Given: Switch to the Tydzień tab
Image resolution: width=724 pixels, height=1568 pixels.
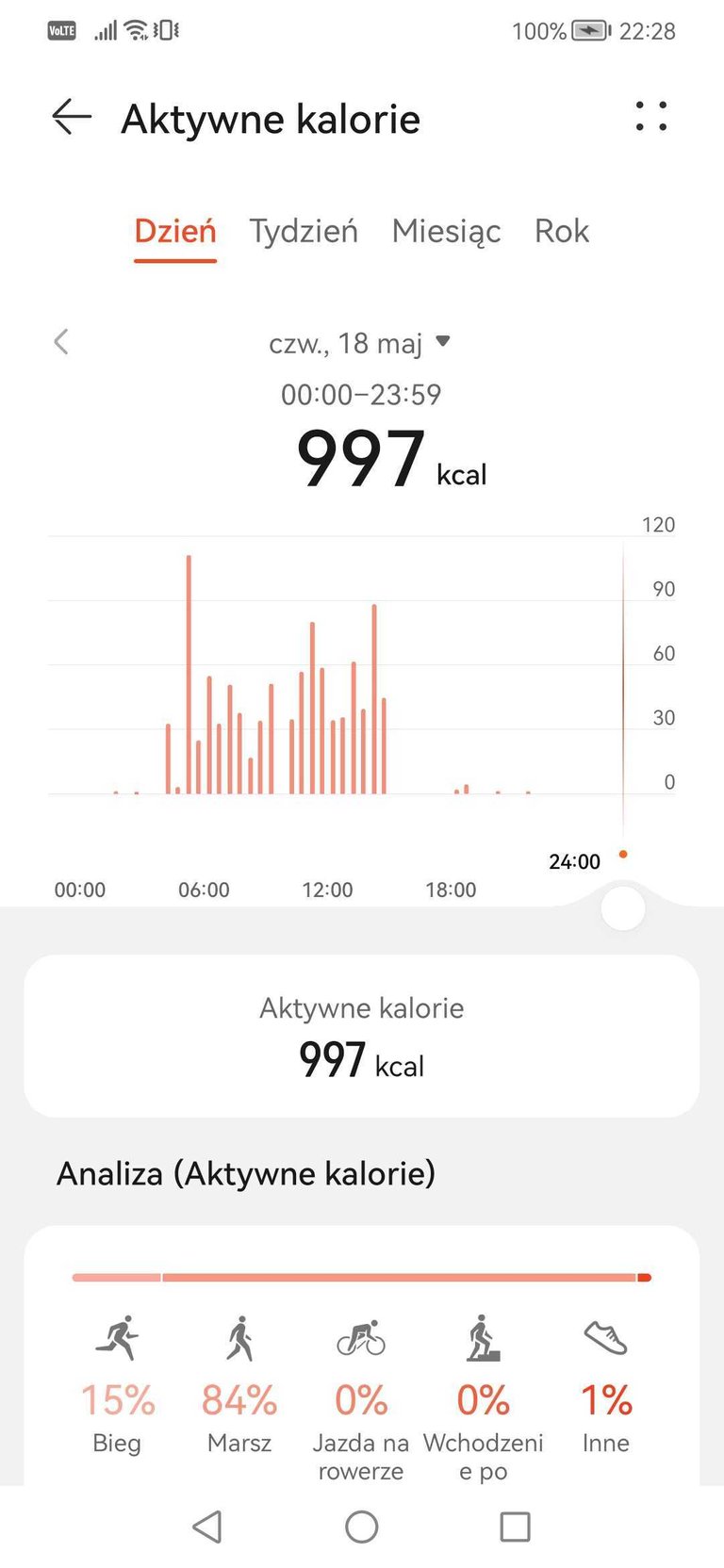Looking at the screenshot, I should click(x=304, y=231).
